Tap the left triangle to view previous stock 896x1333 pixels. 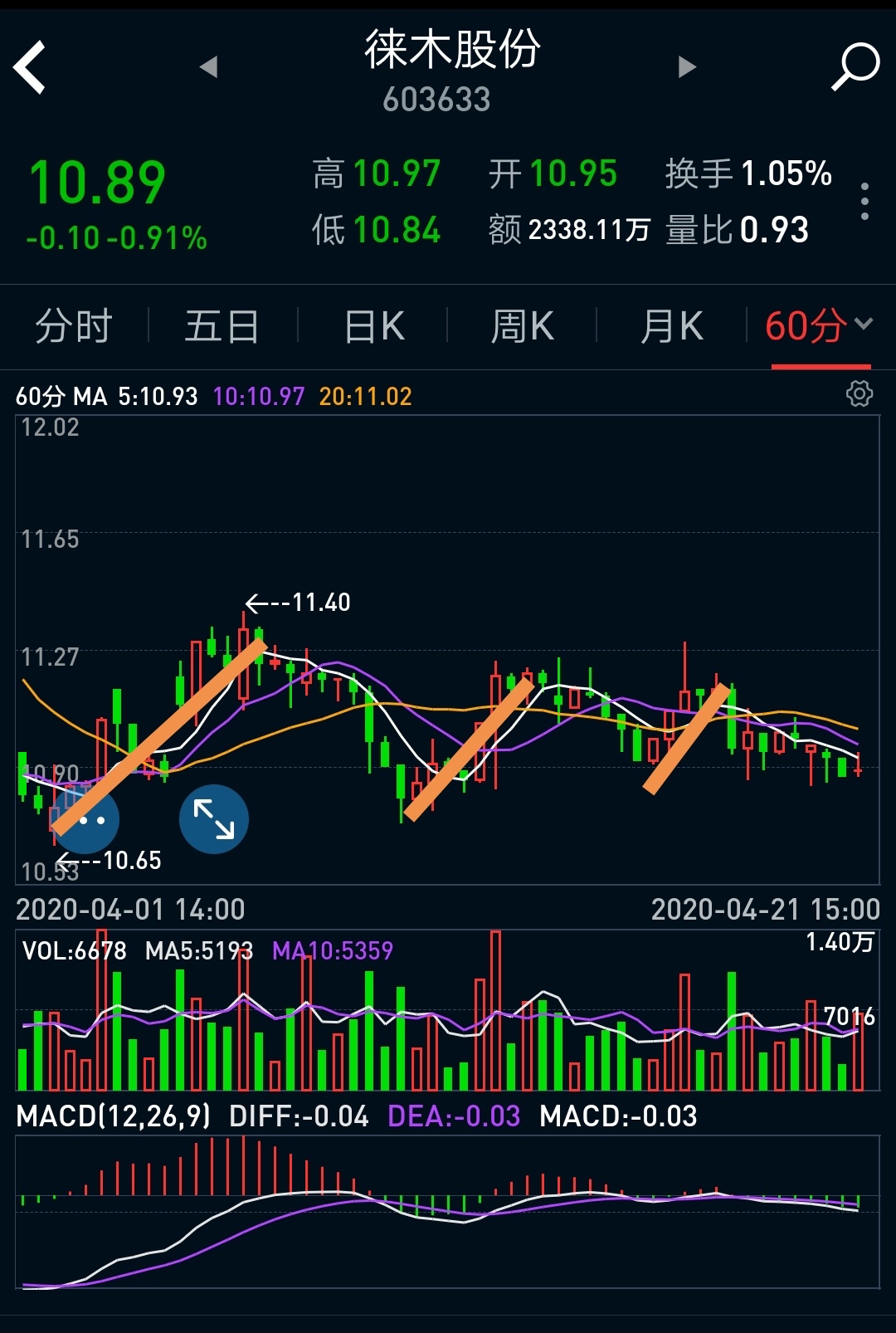tap(208, 66)
